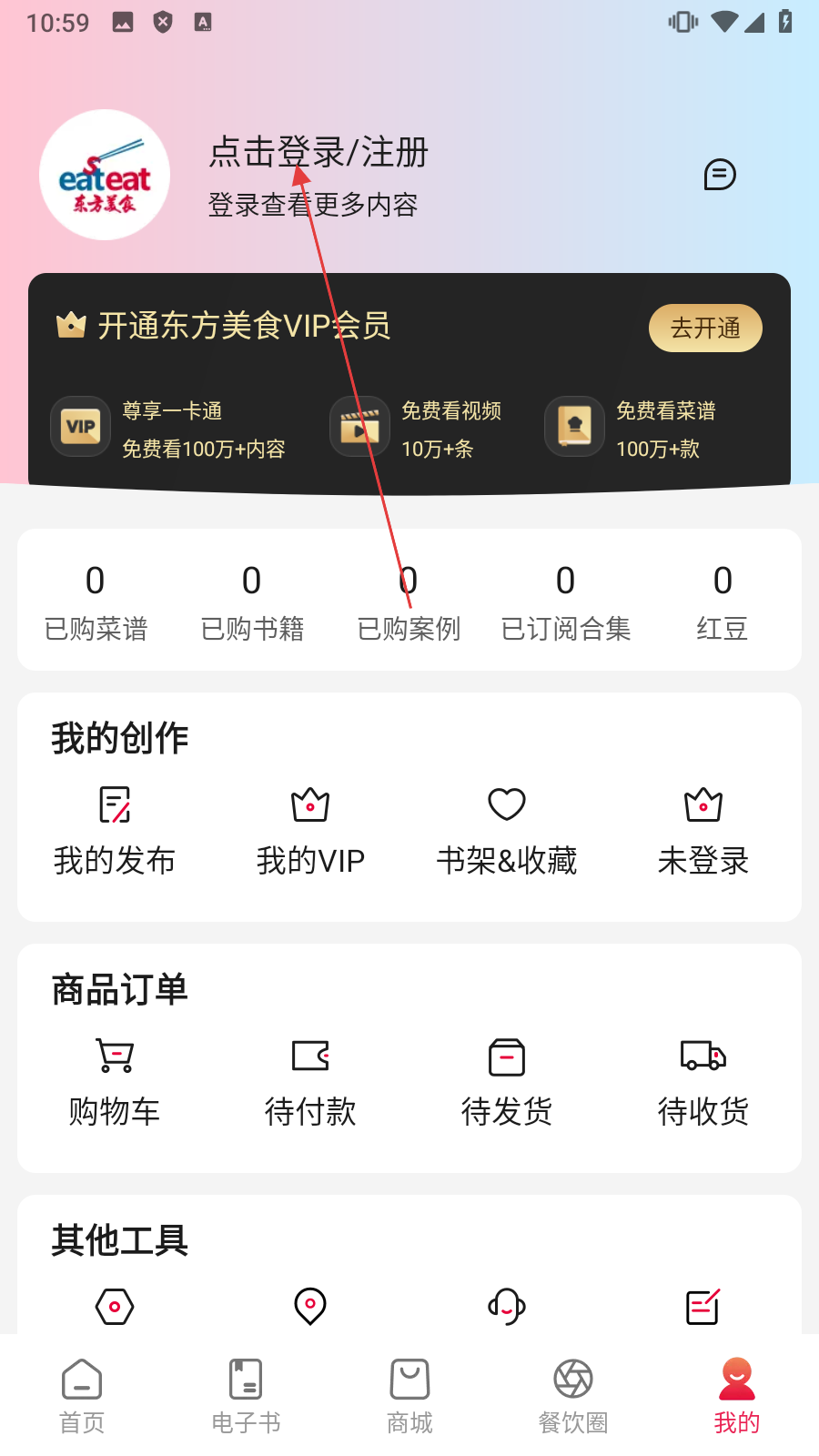Open 购物车 shopping cart
819x1456 pixels.
(x=115, y=1081)
